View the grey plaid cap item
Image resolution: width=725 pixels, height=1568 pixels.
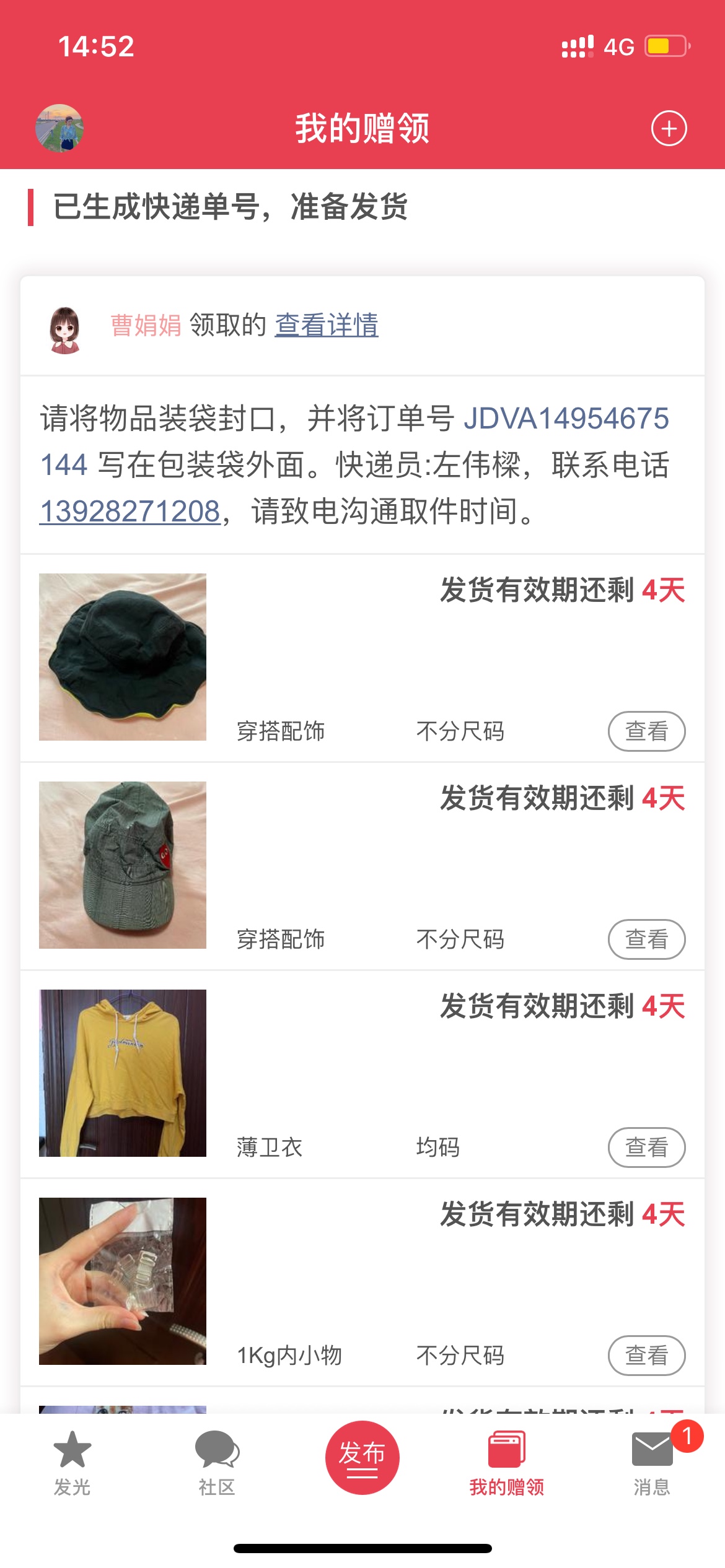tap(646, 939)
